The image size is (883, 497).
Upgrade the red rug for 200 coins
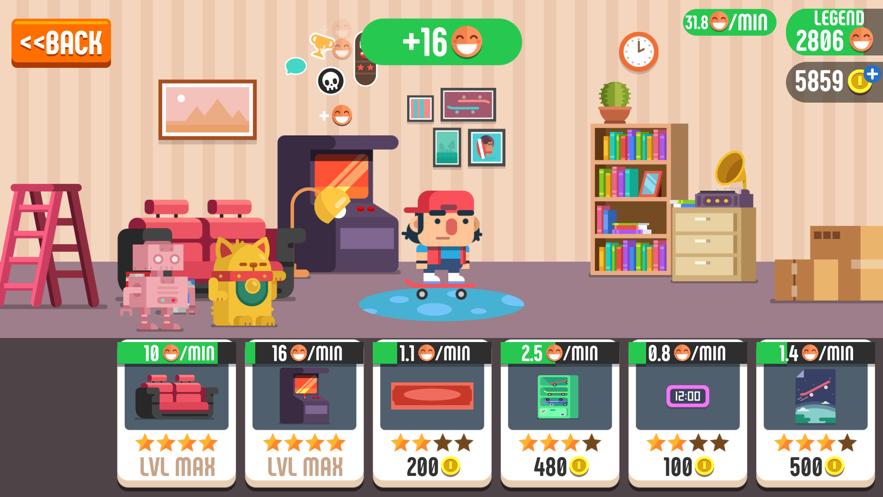point(432,413)
